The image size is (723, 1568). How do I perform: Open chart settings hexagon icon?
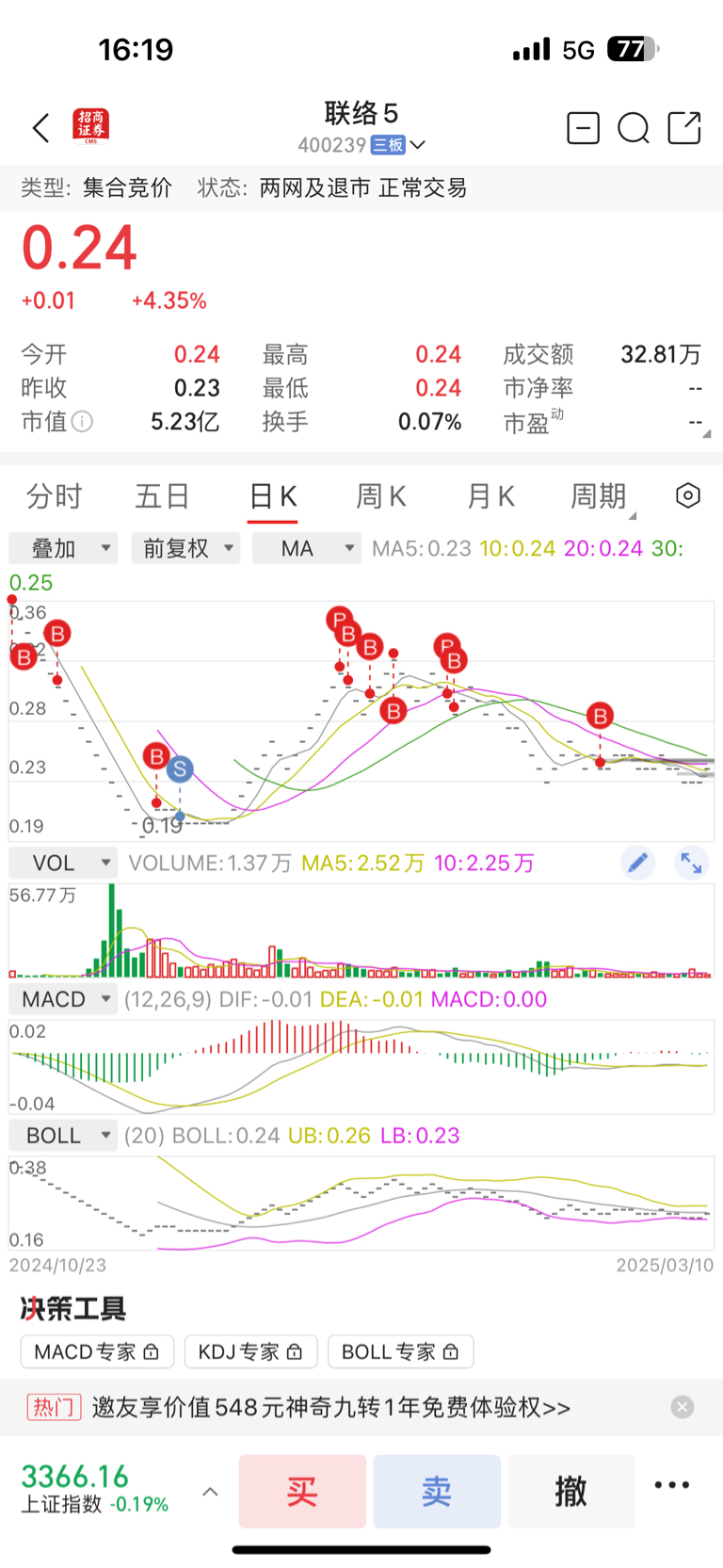[688, 495]
